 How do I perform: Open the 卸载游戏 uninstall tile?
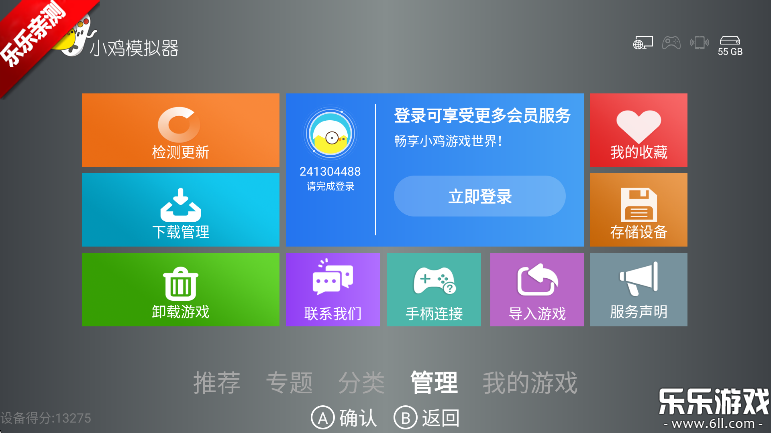click(180, 289)
